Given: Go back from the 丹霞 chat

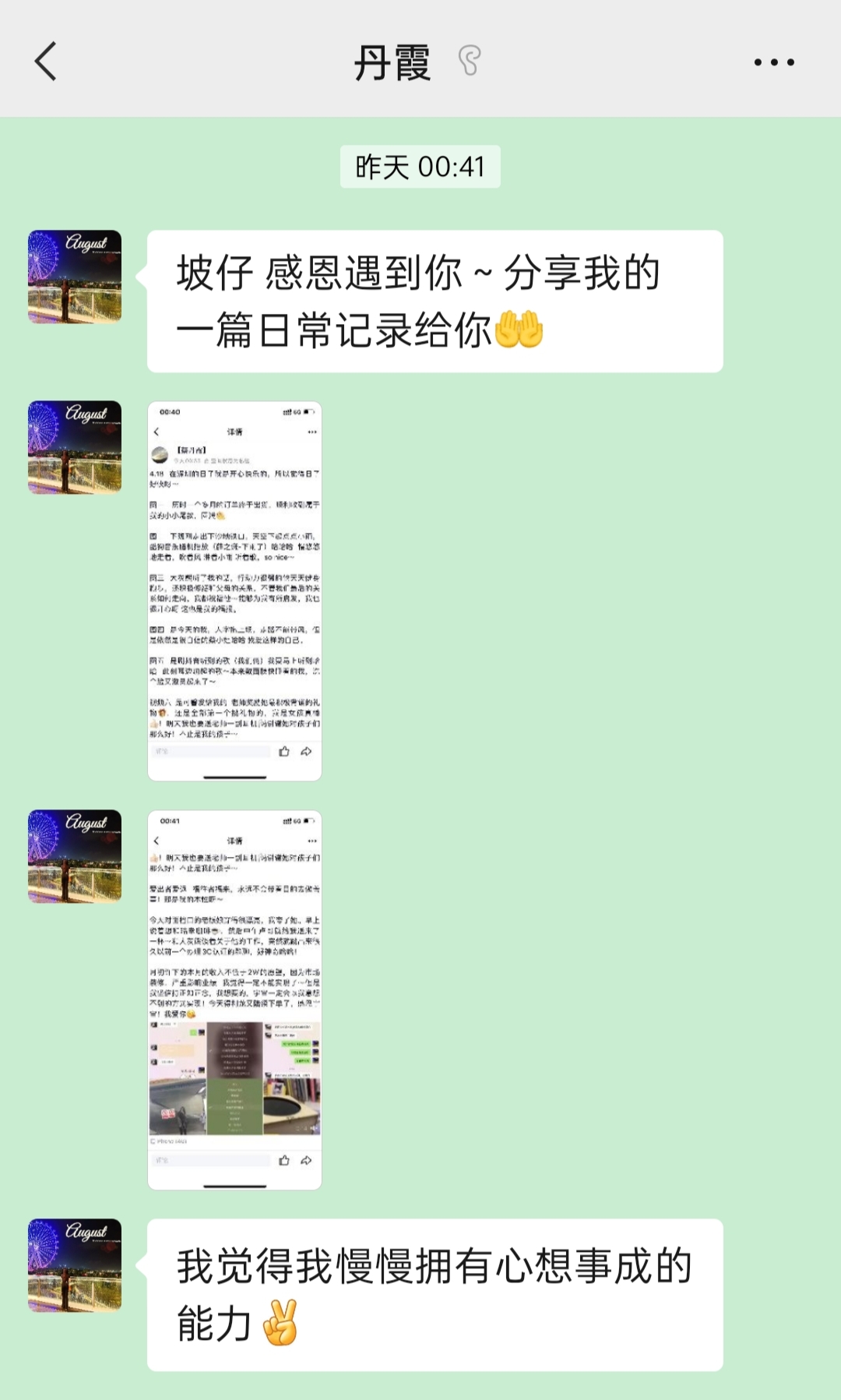Looking at the screenshot, I should click(x=46, y=62).
